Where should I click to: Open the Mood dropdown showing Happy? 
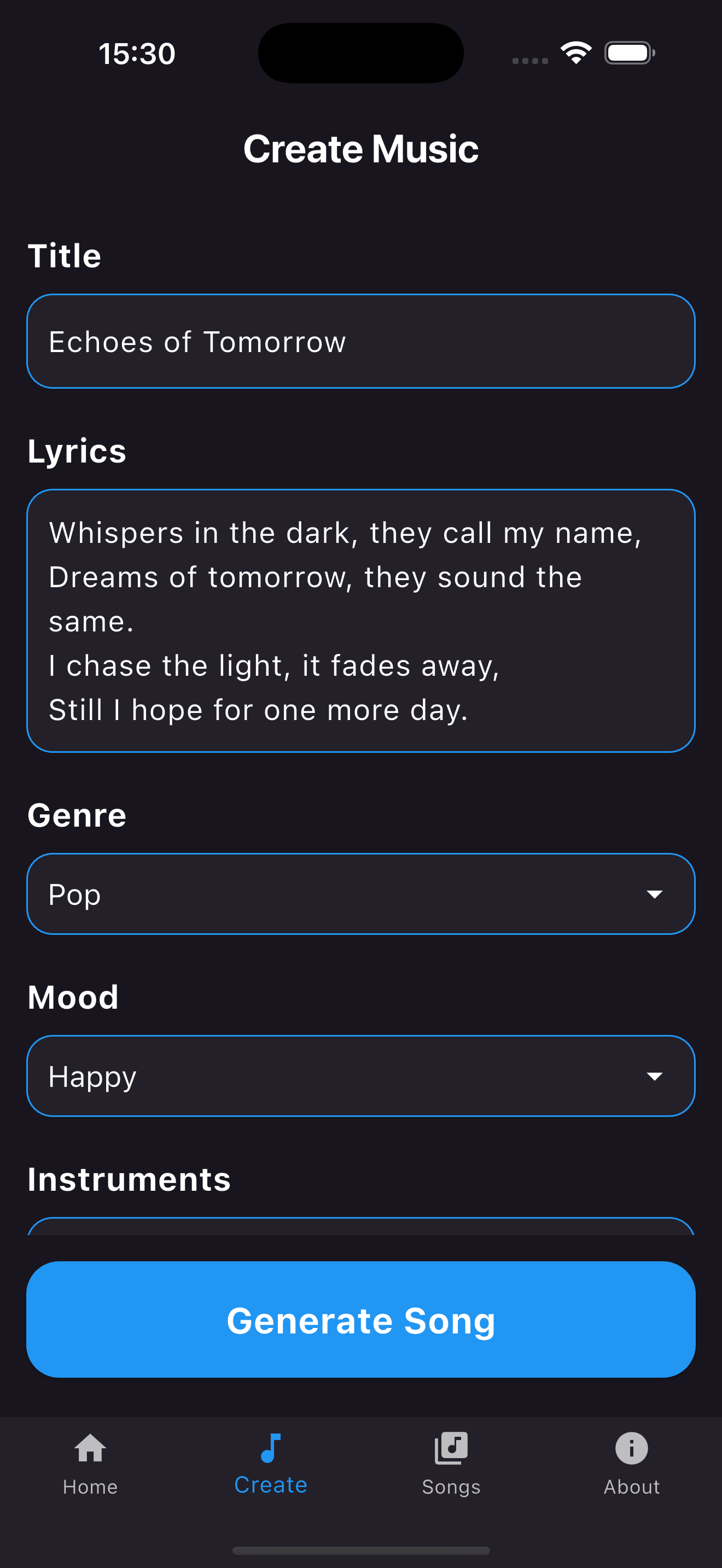pos(361,1075)
